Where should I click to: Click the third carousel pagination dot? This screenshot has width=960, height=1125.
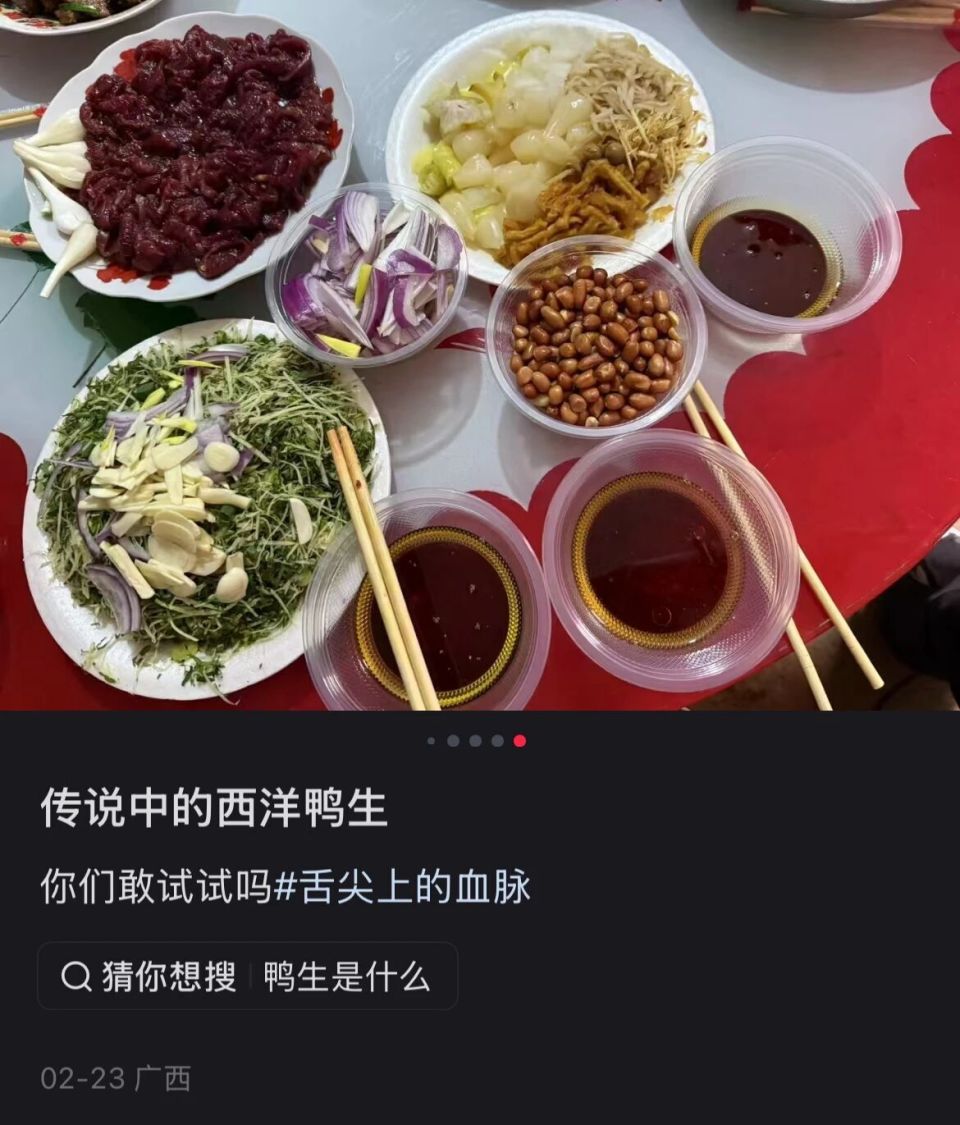(476, 741)
